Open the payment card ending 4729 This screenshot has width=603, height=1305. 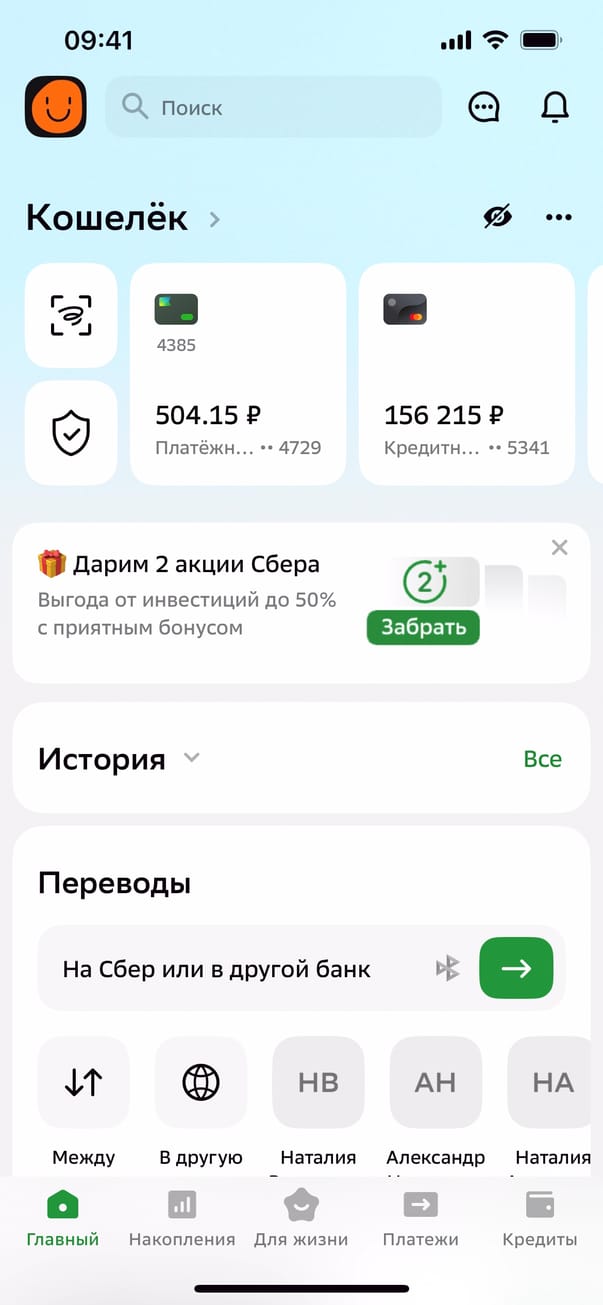(238, 373)
